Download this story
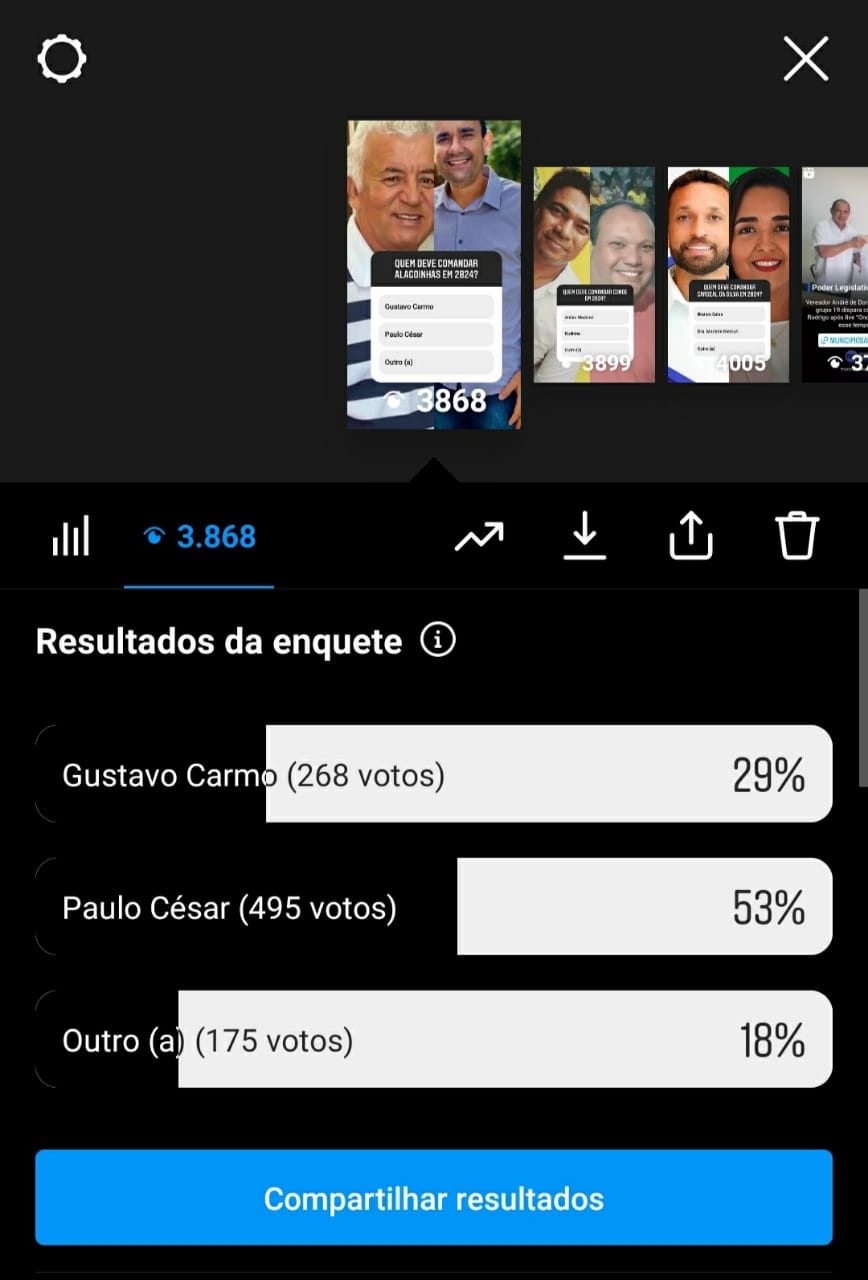Screen dimensions: 868x1280 [x=584, y=537]
